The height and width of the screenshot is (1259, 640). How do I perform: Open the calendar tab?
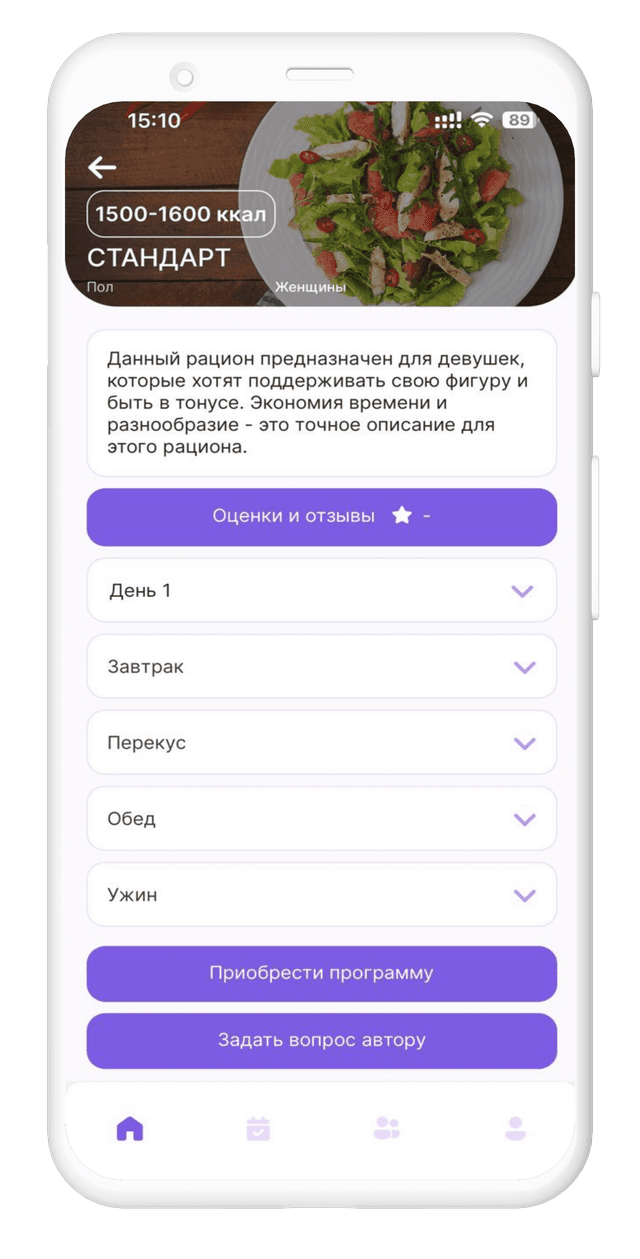258,1129
